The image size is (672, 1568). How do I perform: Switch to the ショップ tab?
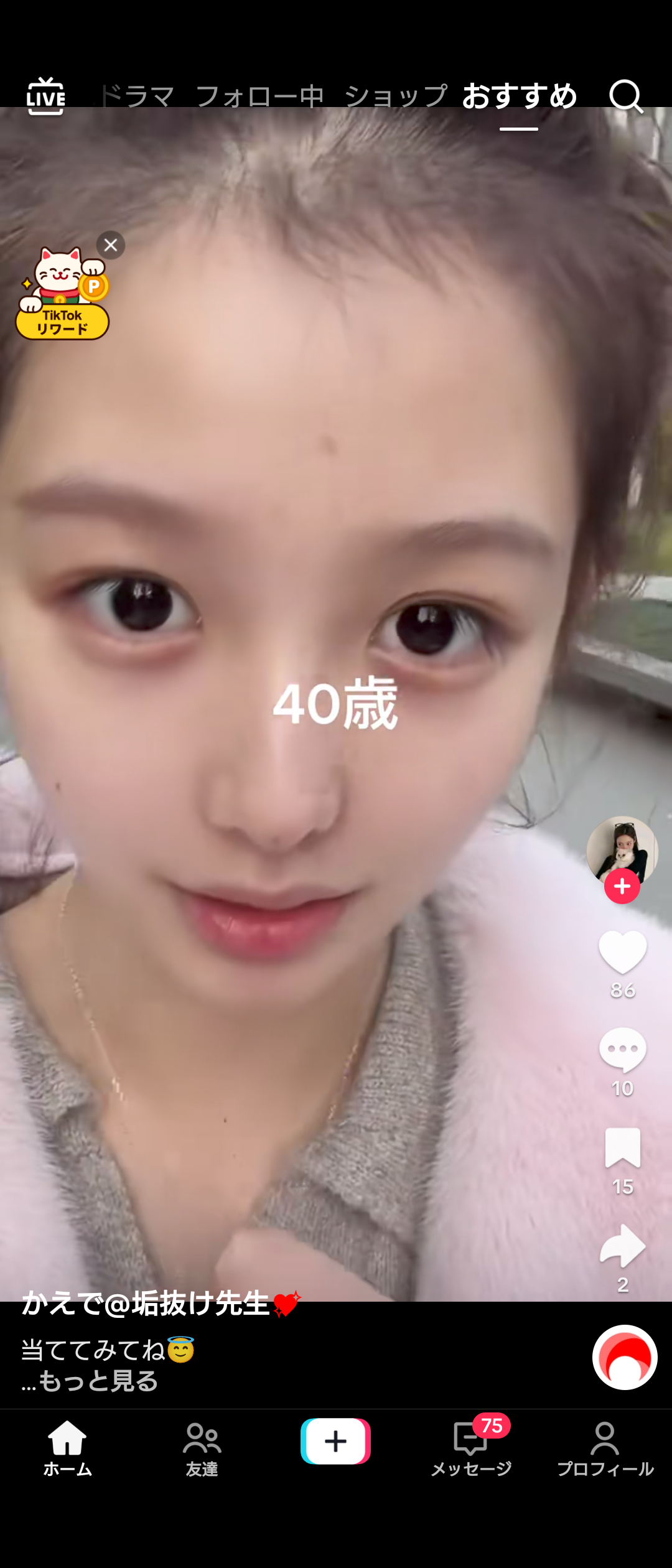tap(396, 96)
